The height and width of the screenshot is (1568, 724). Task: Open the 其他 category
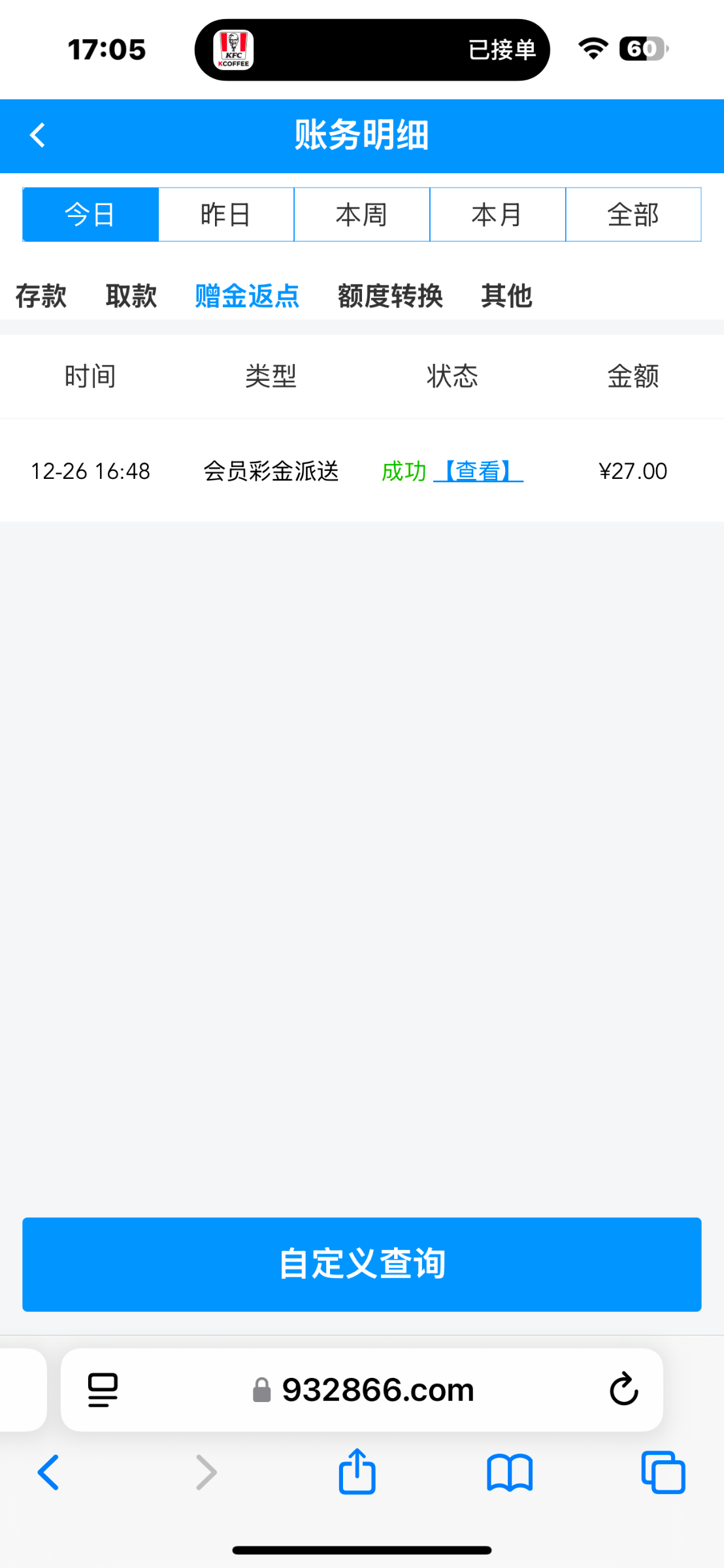pos(506,296)
